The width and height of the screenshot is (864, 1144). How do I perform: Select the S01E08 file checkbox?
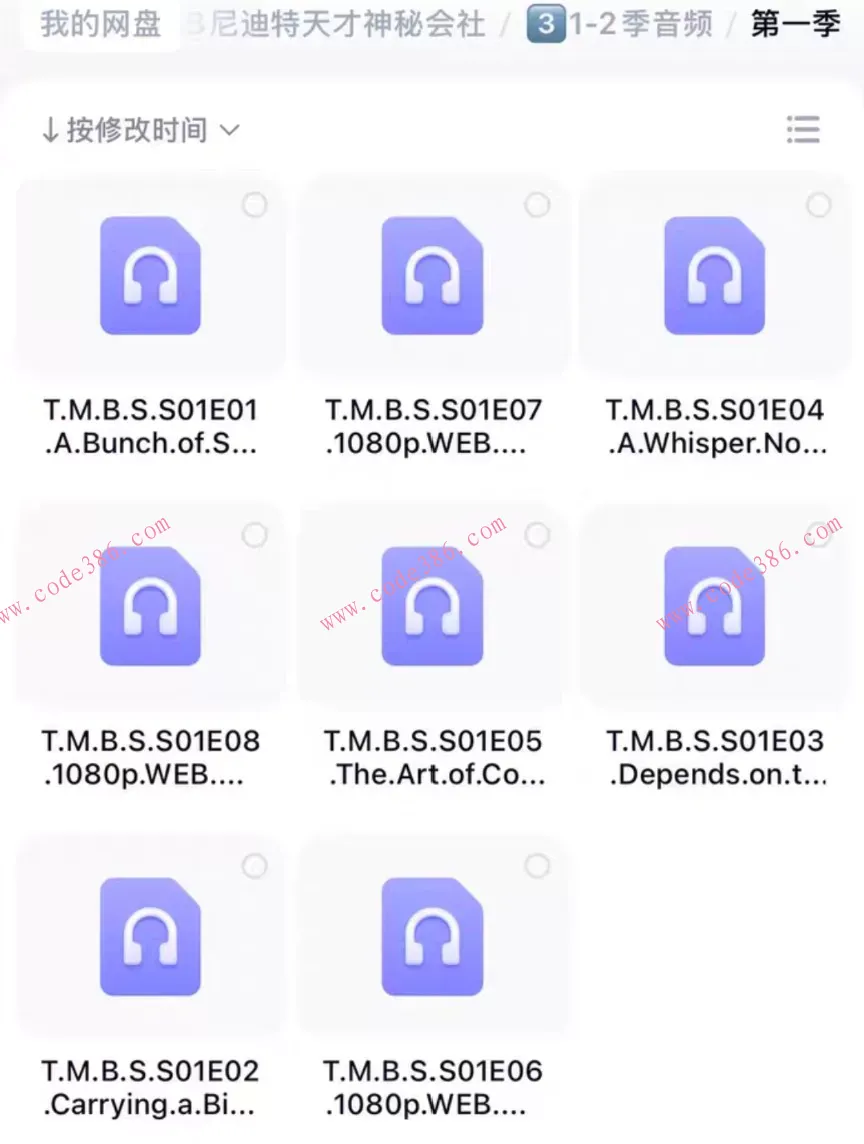coord(255,535)
